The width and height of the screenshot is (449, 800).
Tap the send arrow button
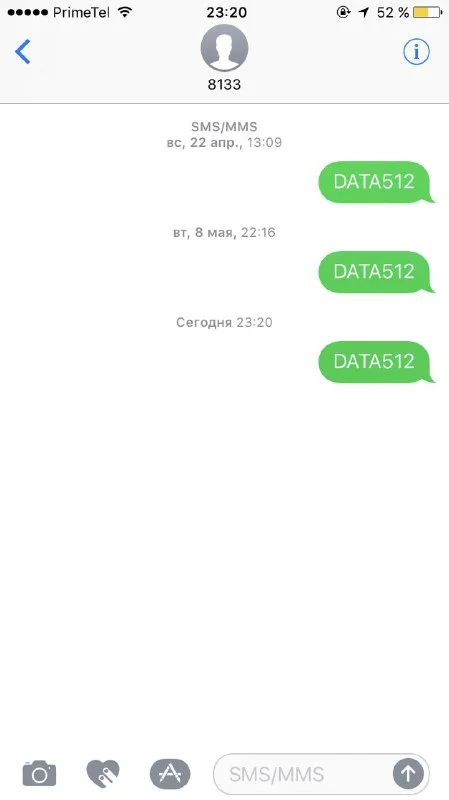tap(408, 774)
